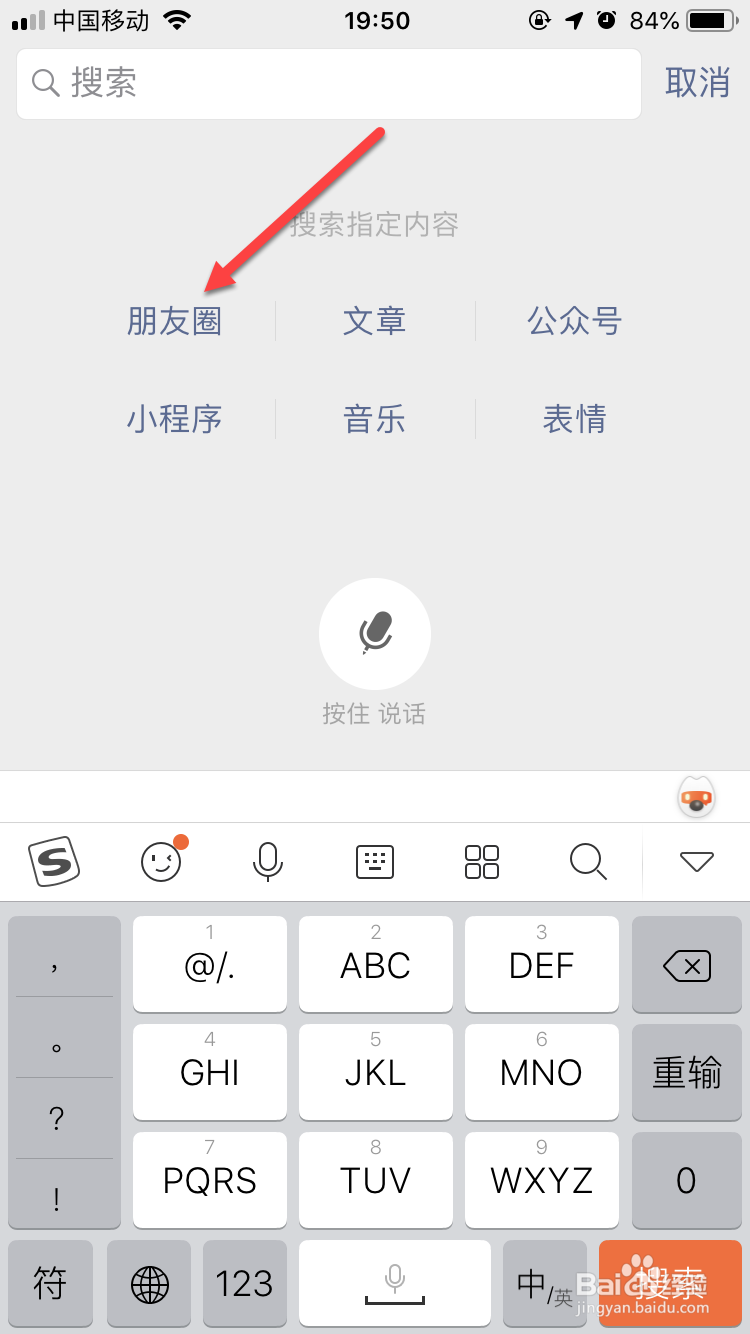The width and height of the screenshot is (750, 1334).
Task: Open the Sogou S logo menu
Action: click(x=54, y=861)
